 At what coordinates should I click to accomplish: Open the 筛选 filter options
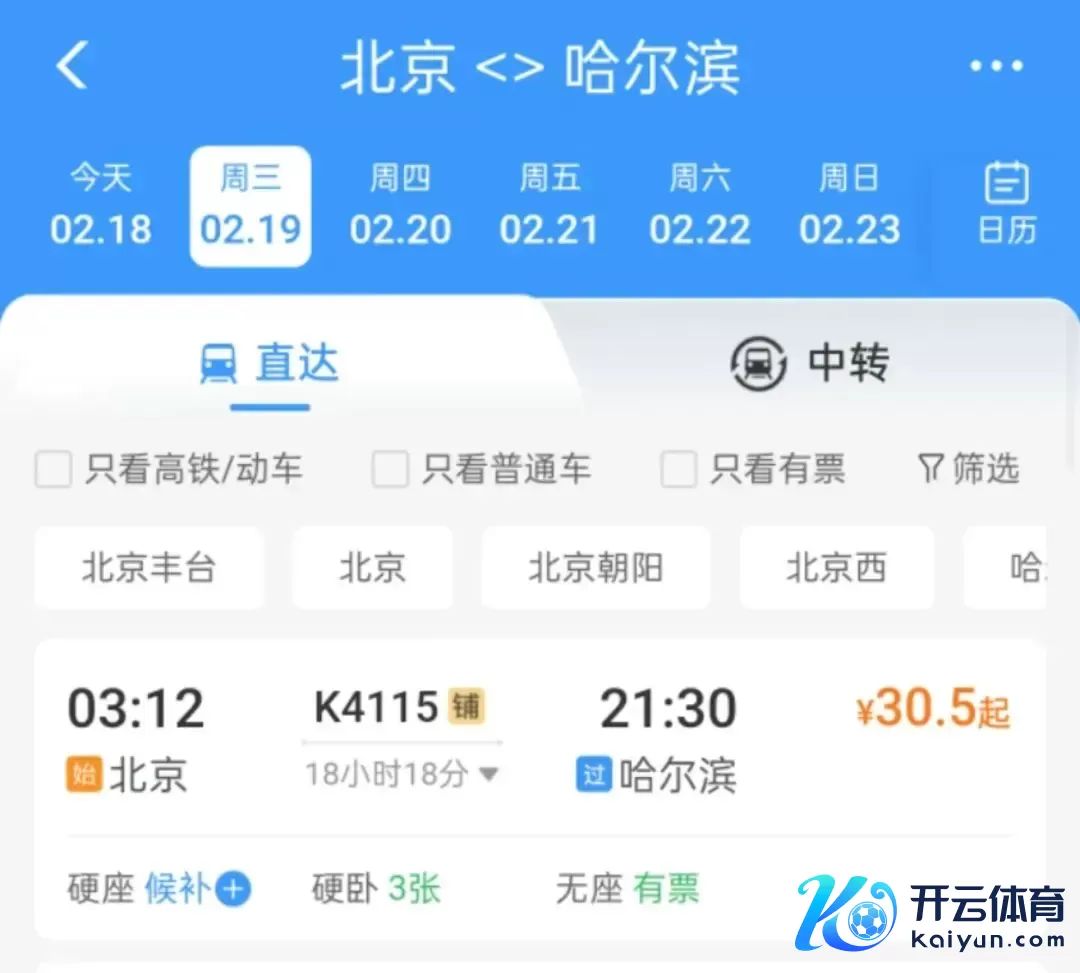(968, 468)
